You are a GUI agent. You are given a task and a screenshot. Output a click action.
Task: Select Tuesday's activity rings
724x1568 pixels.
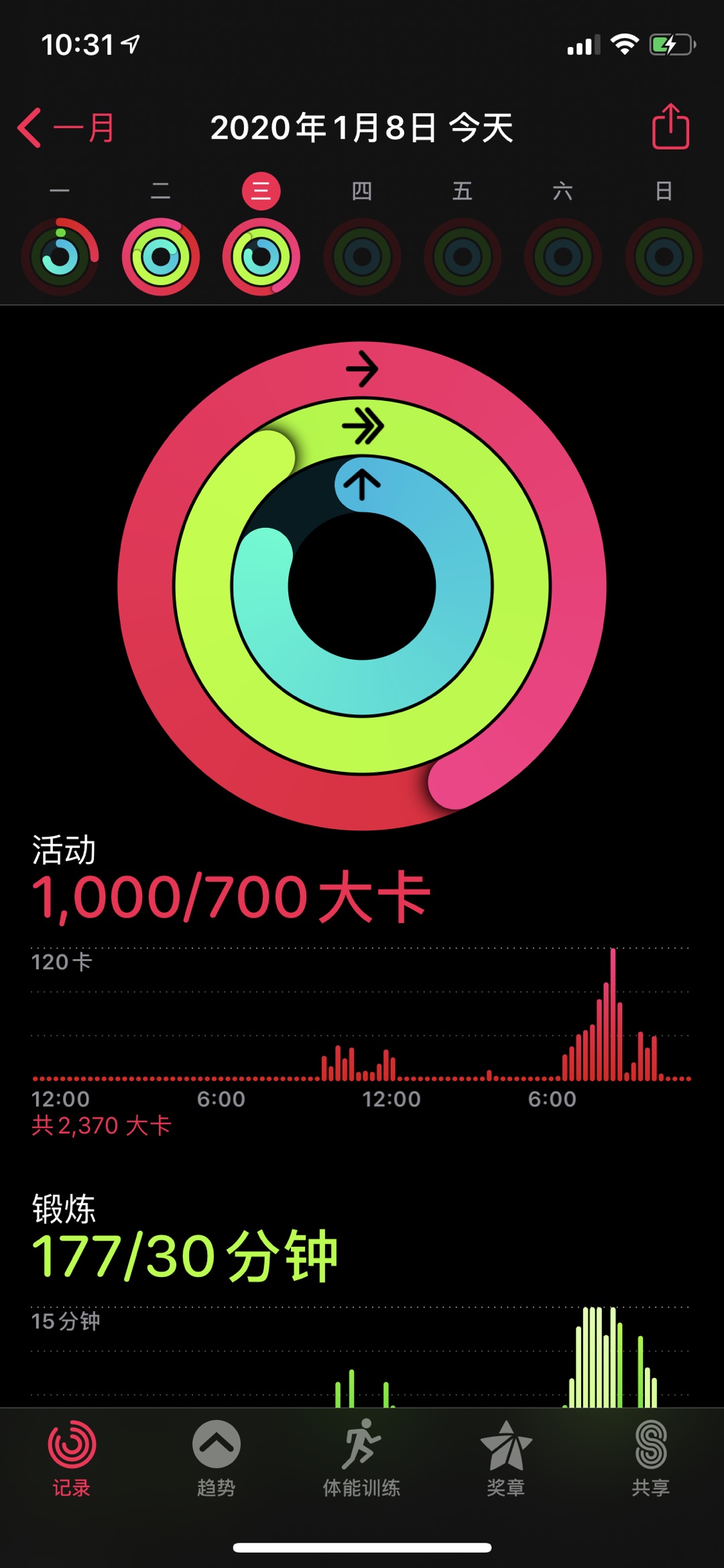point(161,257)
